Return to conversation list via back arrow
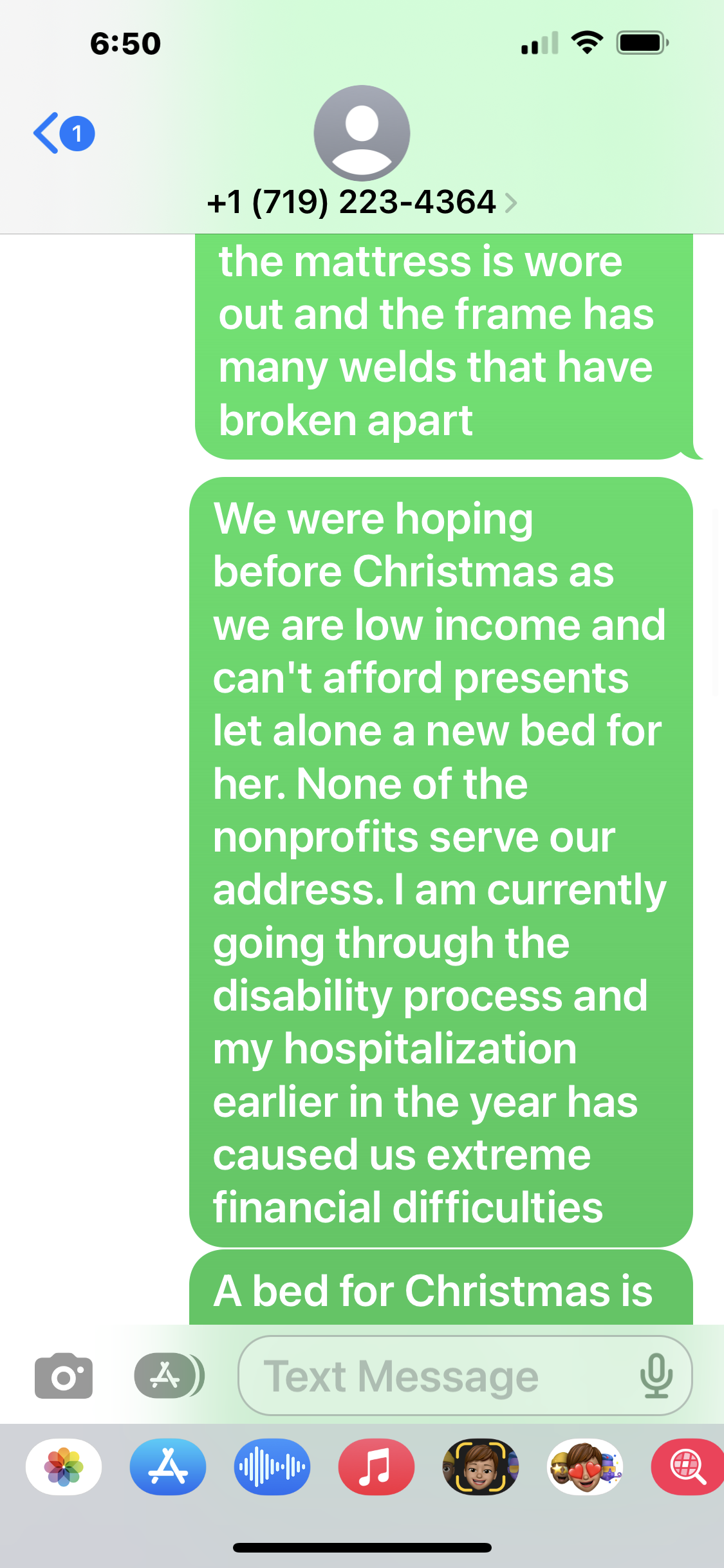The height and width of the screenshot is (1568, 724). click(x=46, y=132)
